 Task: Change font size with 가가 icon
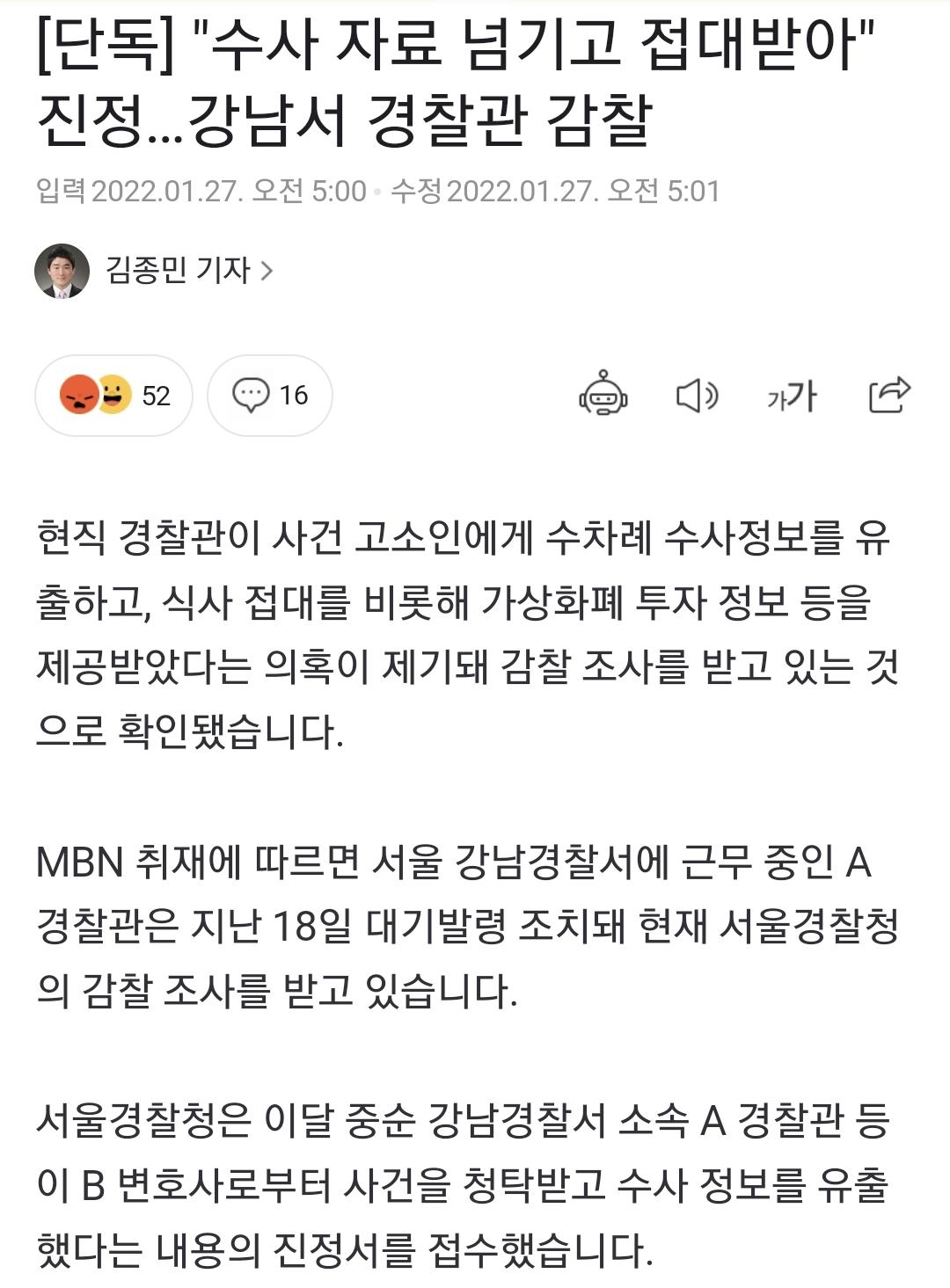point(792,396)
